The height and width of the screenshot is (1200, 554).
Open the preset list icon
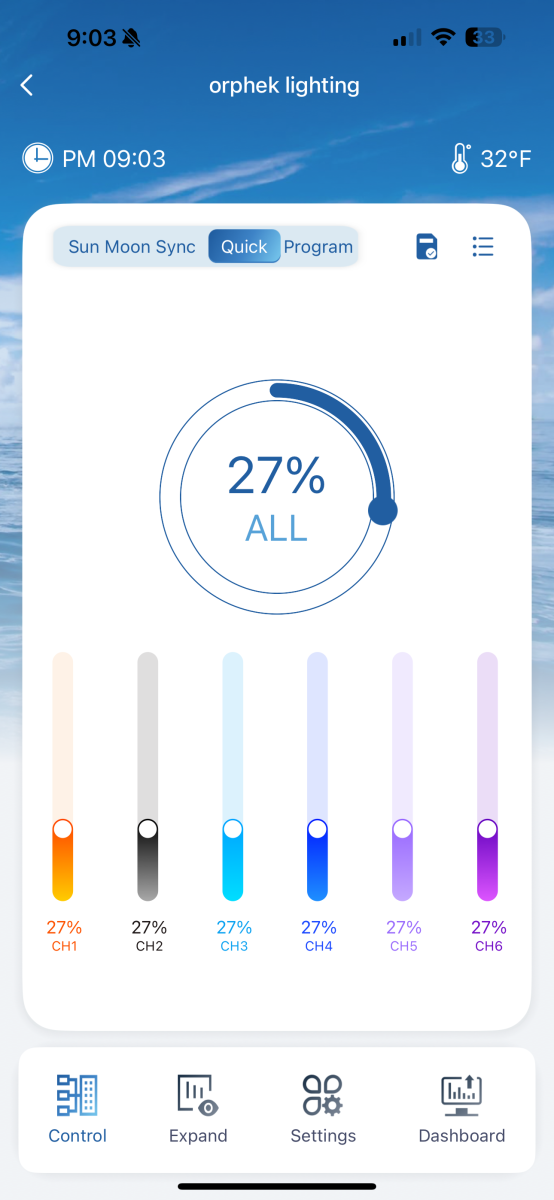tap(483, 247)
